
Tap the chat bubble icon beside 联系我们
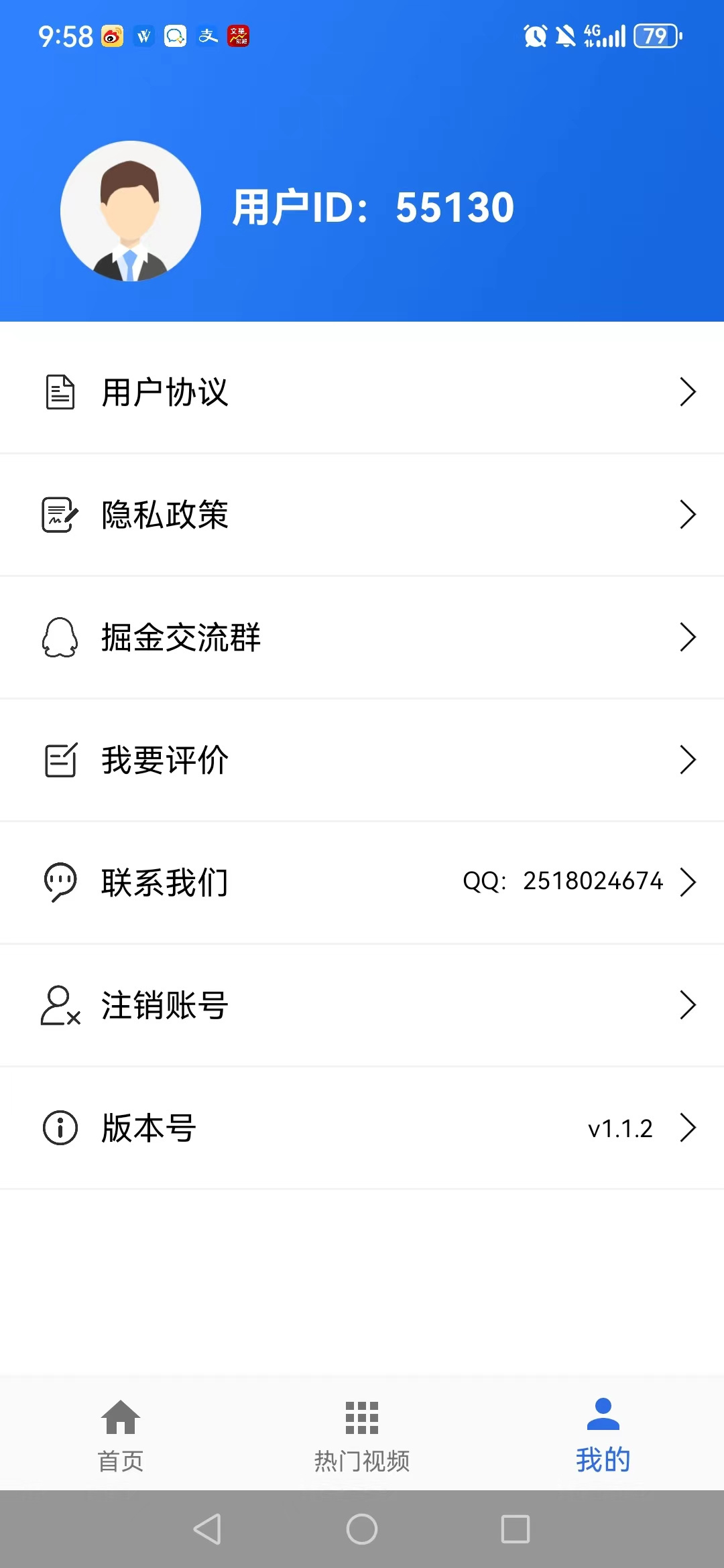tap(60, 882)
